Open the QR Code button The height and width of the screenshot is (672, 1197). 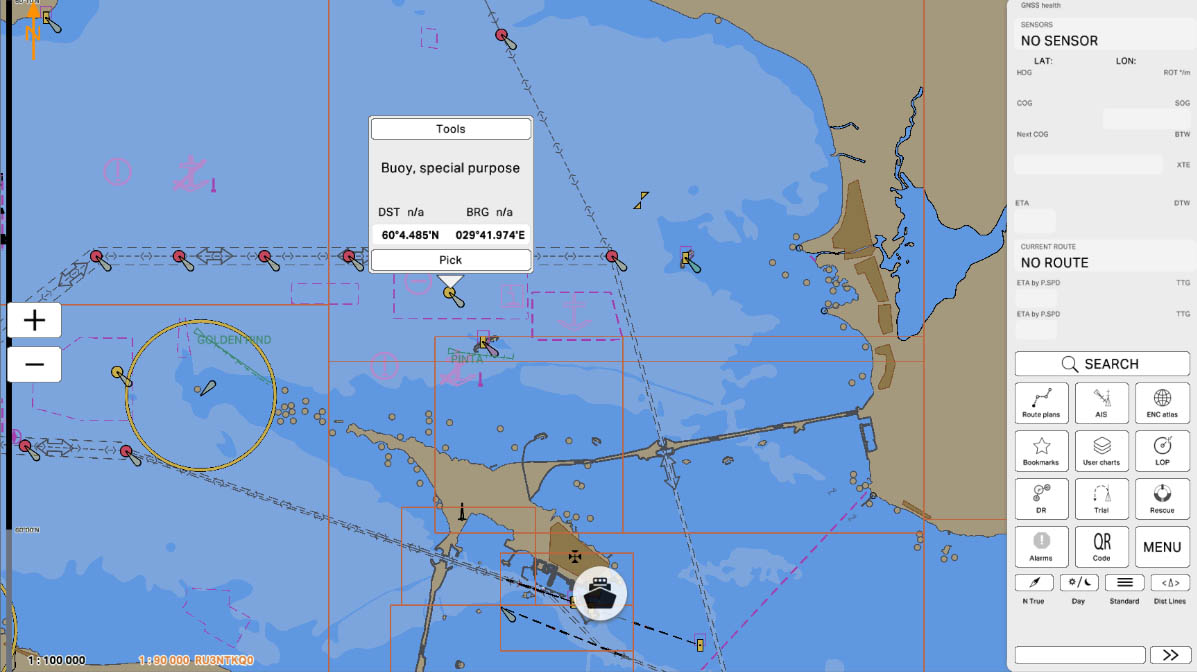(x=1101, y=546)
